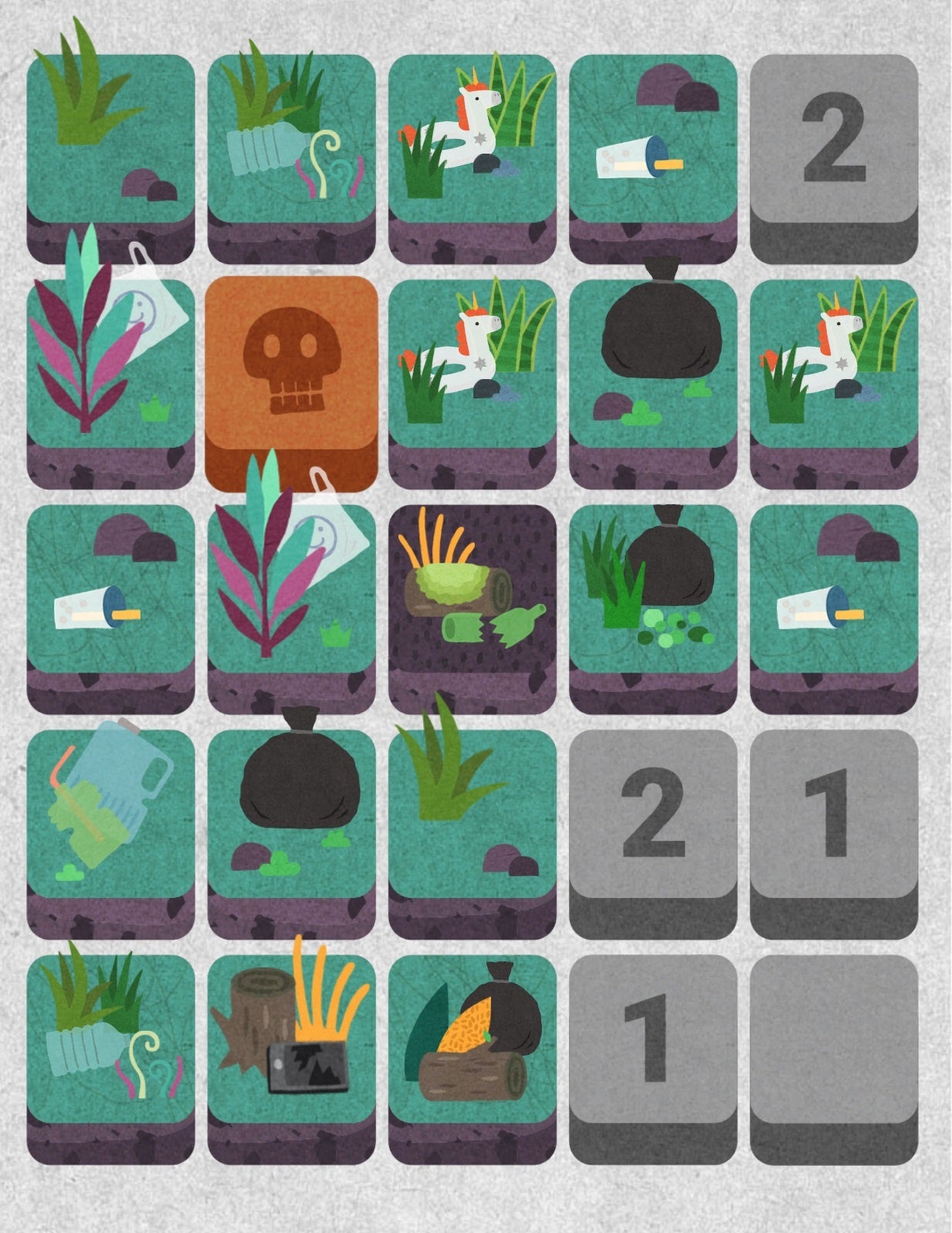Choose the tile with corn, log and trash bag

click(x=472, y=1038)
